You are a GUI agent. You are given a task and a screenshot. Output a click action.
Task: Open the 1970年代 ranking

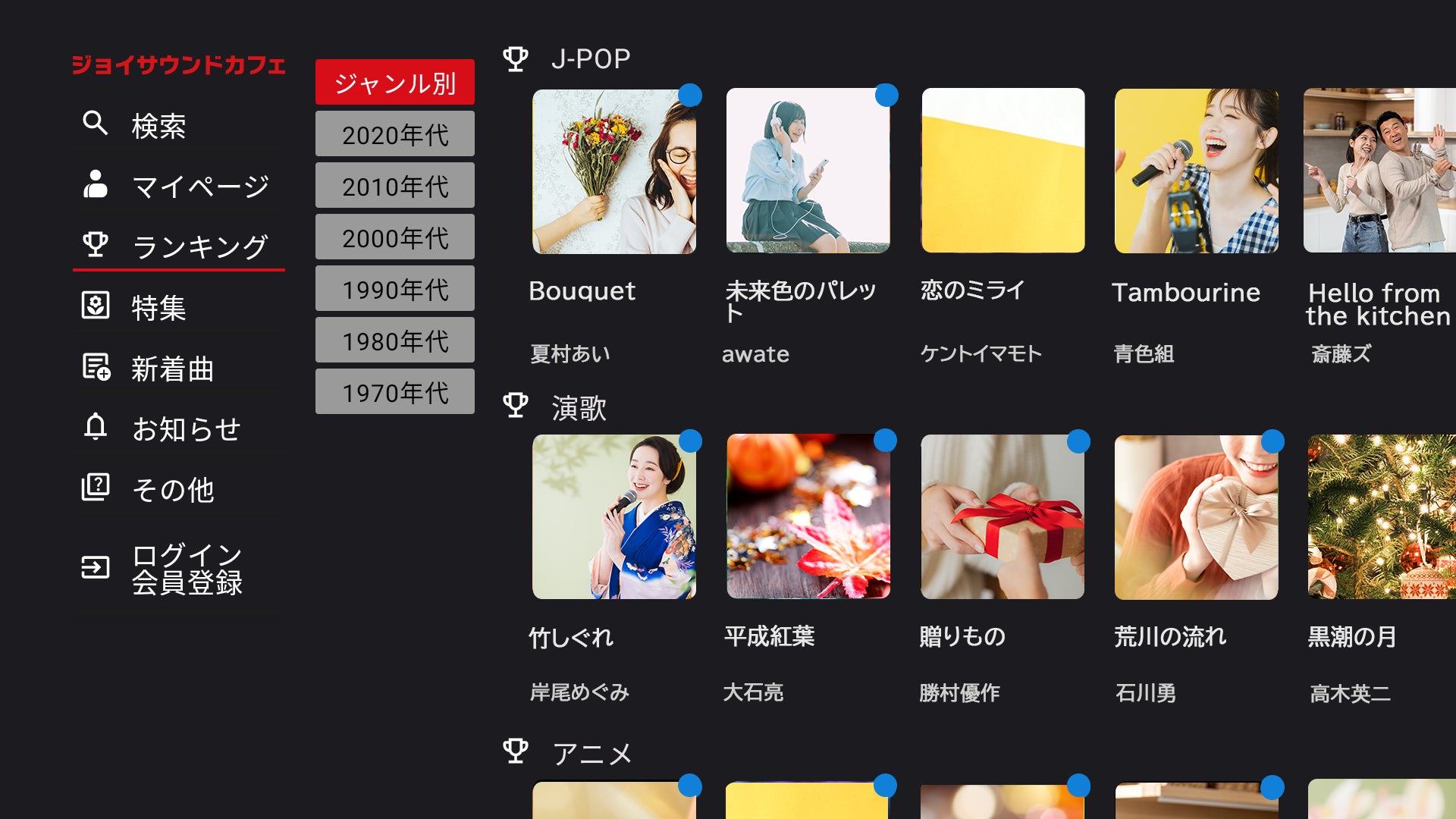[394, 392]
